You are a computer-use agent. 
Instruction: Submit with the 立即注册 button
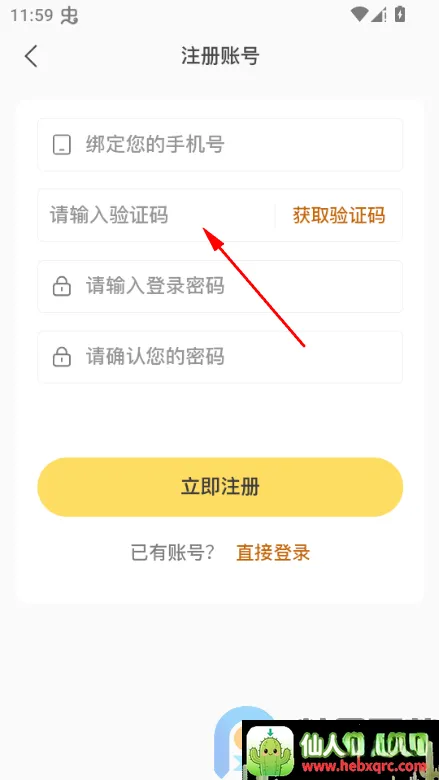[x=220, y=487]
